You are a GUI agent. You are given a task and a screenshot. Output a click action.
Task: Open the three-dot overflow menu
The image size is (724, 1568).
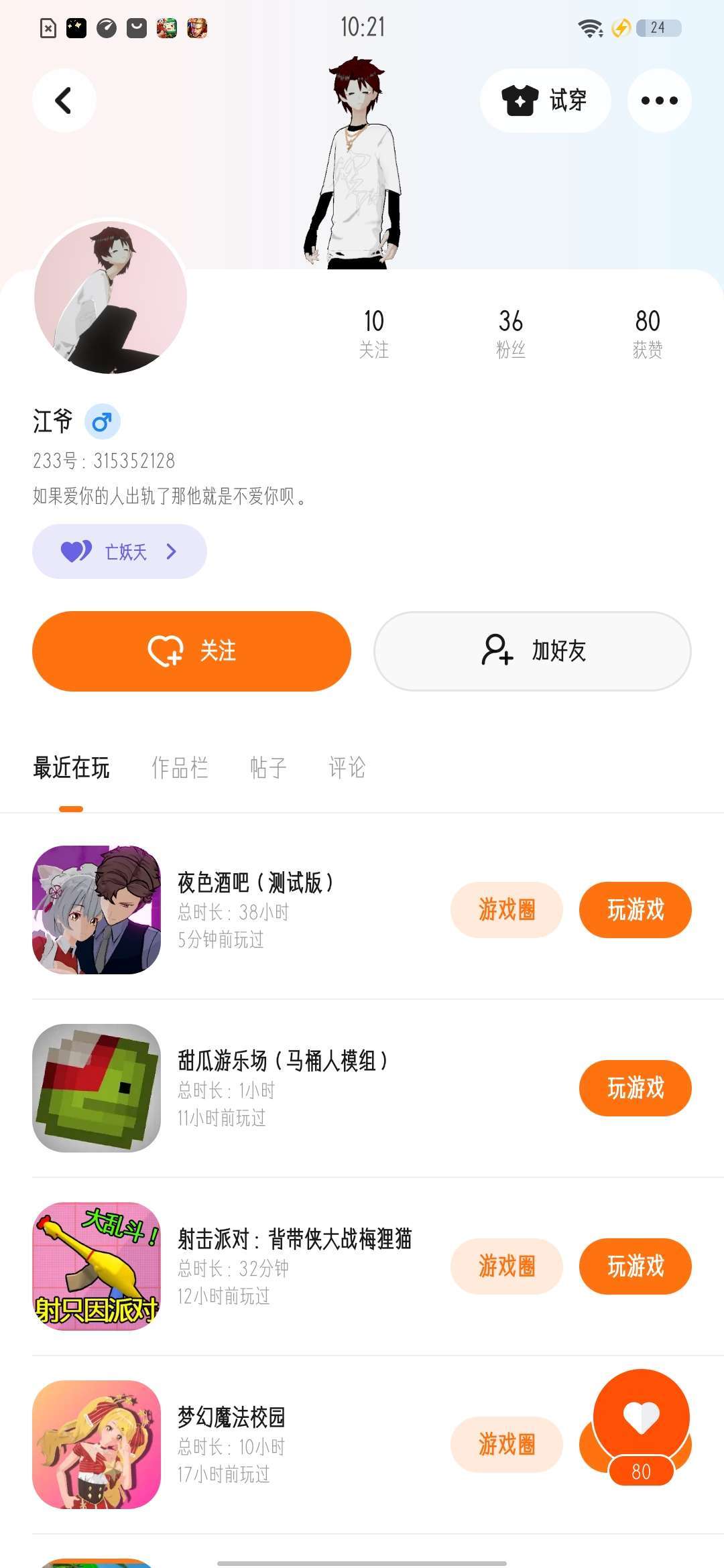pyautogui.click(x=659, y=101)
